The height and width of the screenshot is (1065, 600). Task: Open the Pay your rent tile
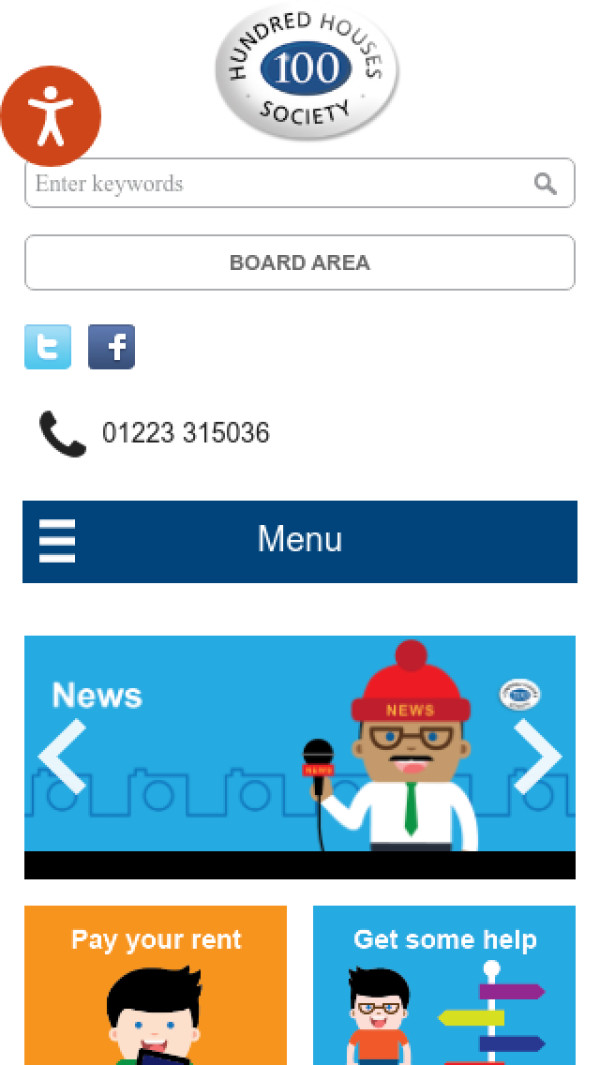coord(155,985)
